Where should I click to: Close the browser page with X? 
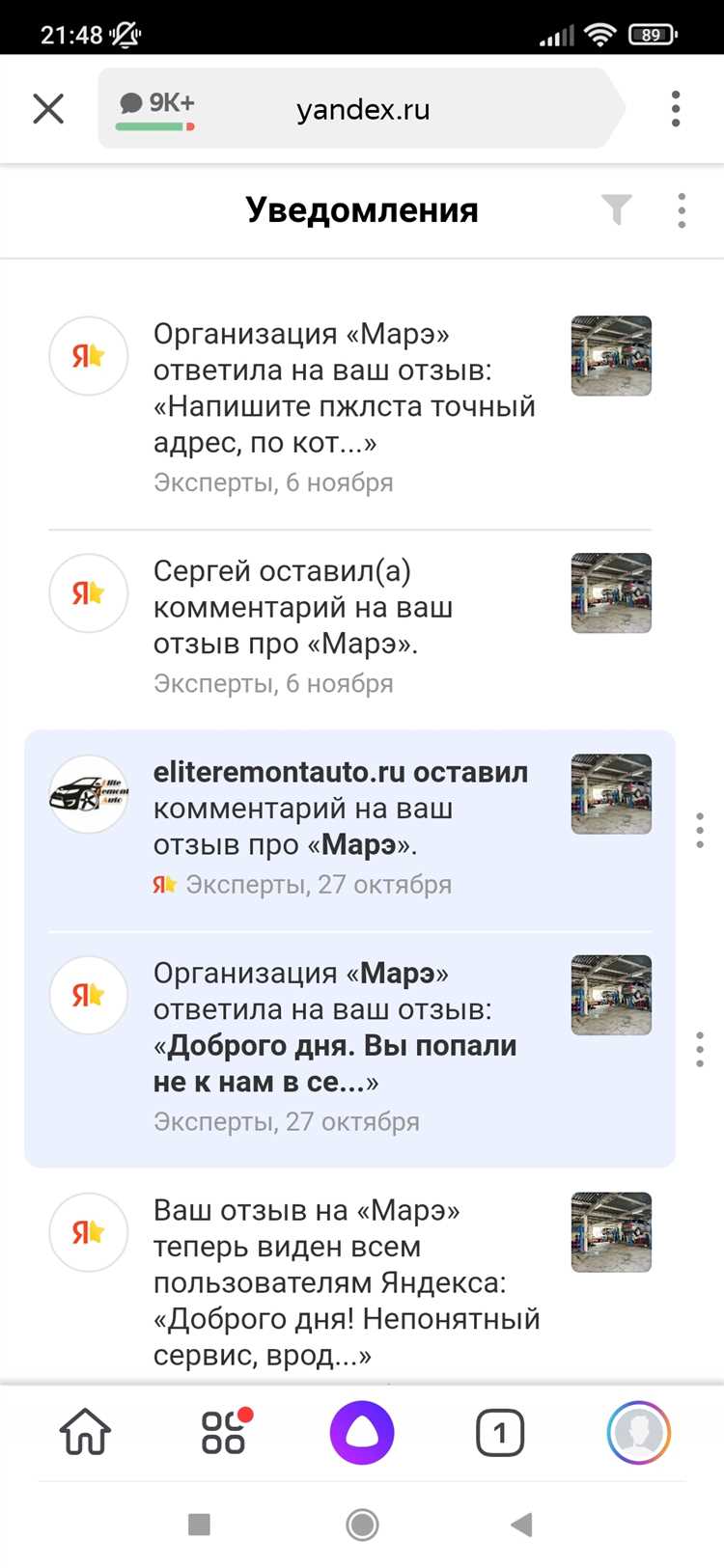[x=48, y=109]
